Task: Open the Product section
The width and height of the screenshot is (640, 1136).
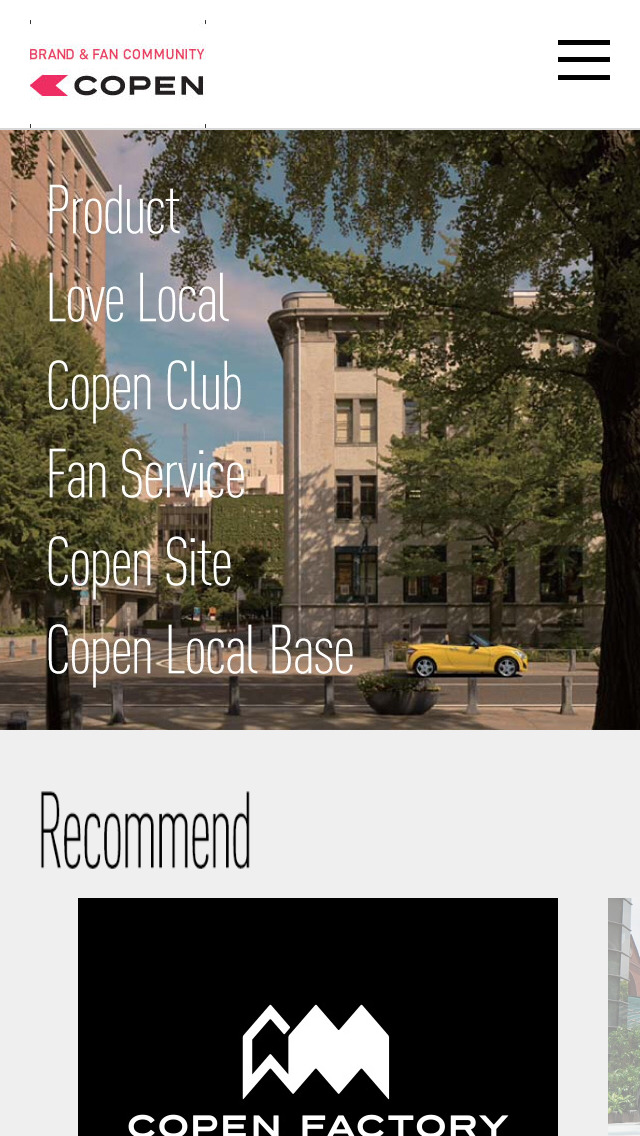Action: tap(113, 210)
